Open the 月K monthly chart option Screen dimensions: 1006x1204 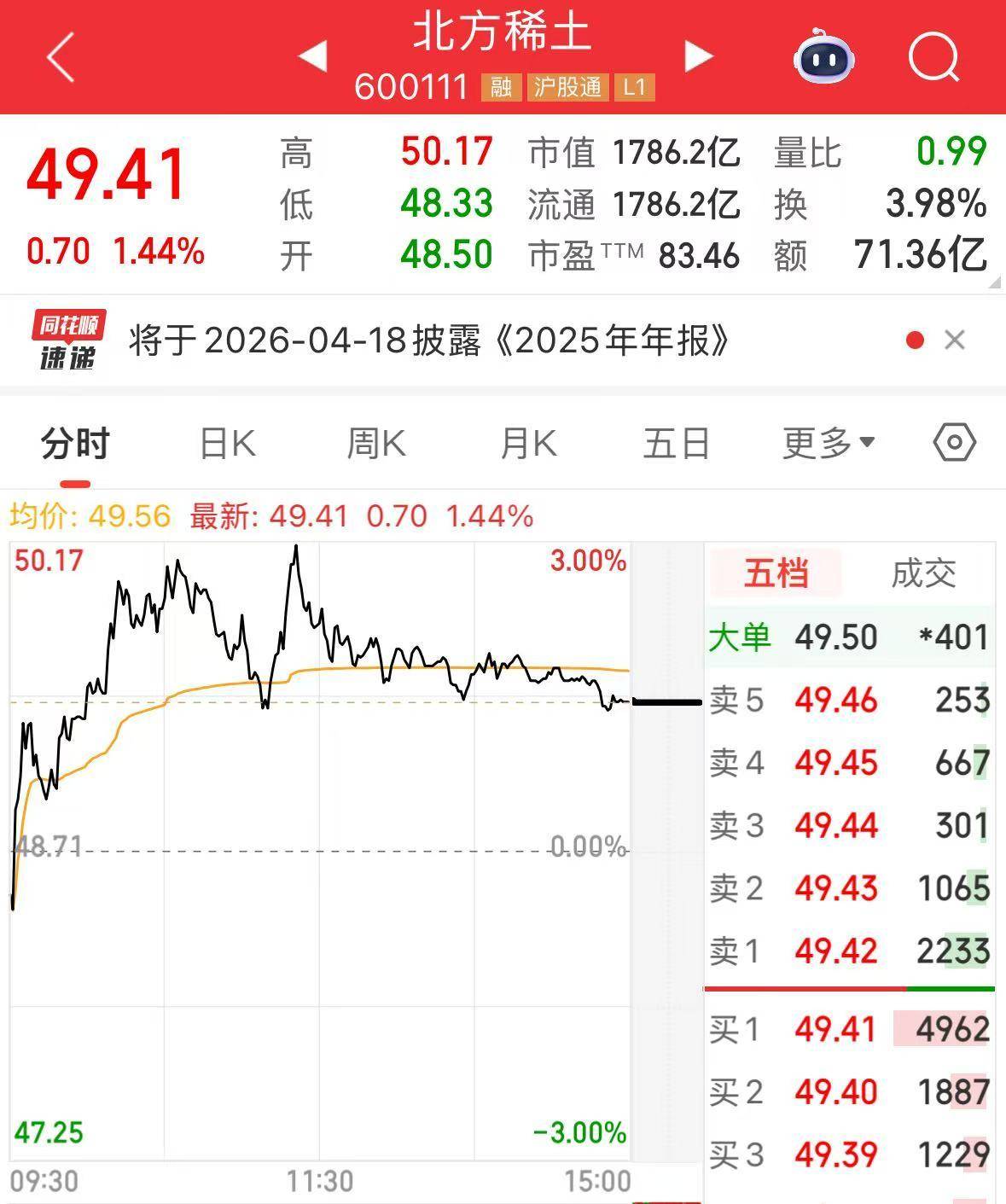click(527, 442)
